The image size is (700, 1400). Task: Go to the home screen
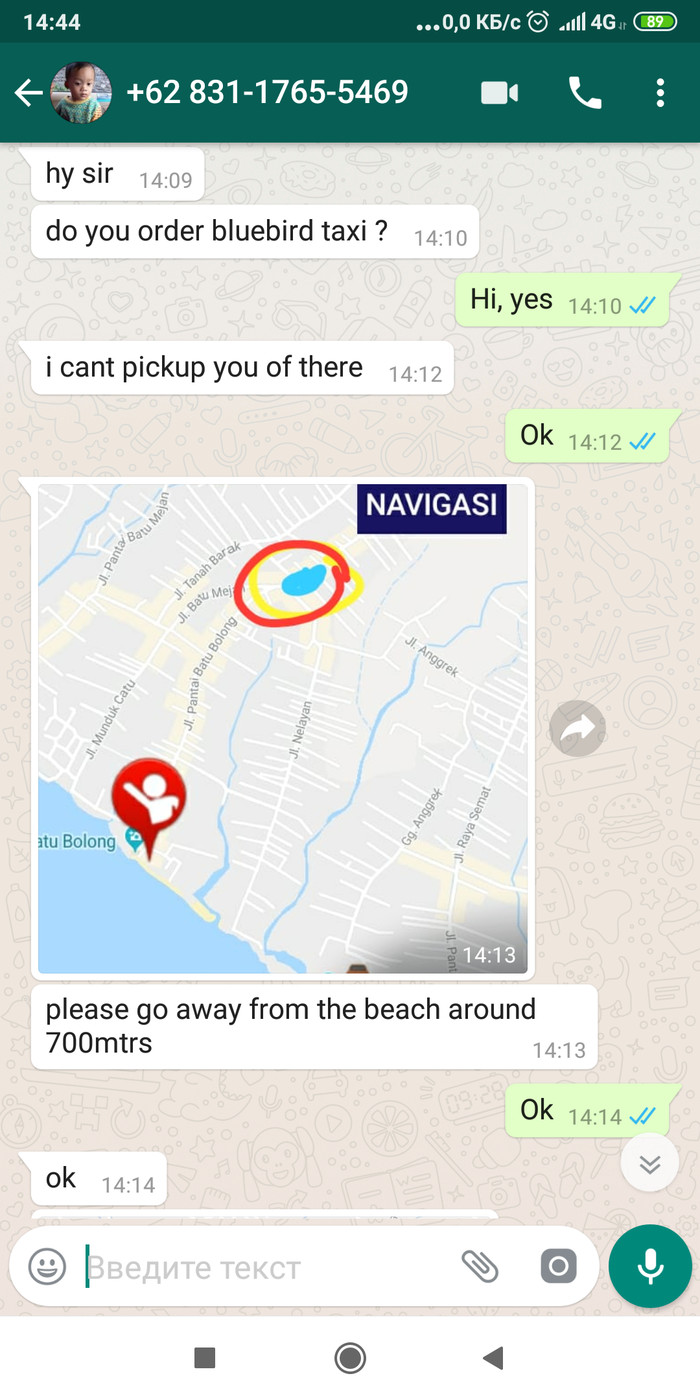pyautogui.click(x=350, y=1357)
